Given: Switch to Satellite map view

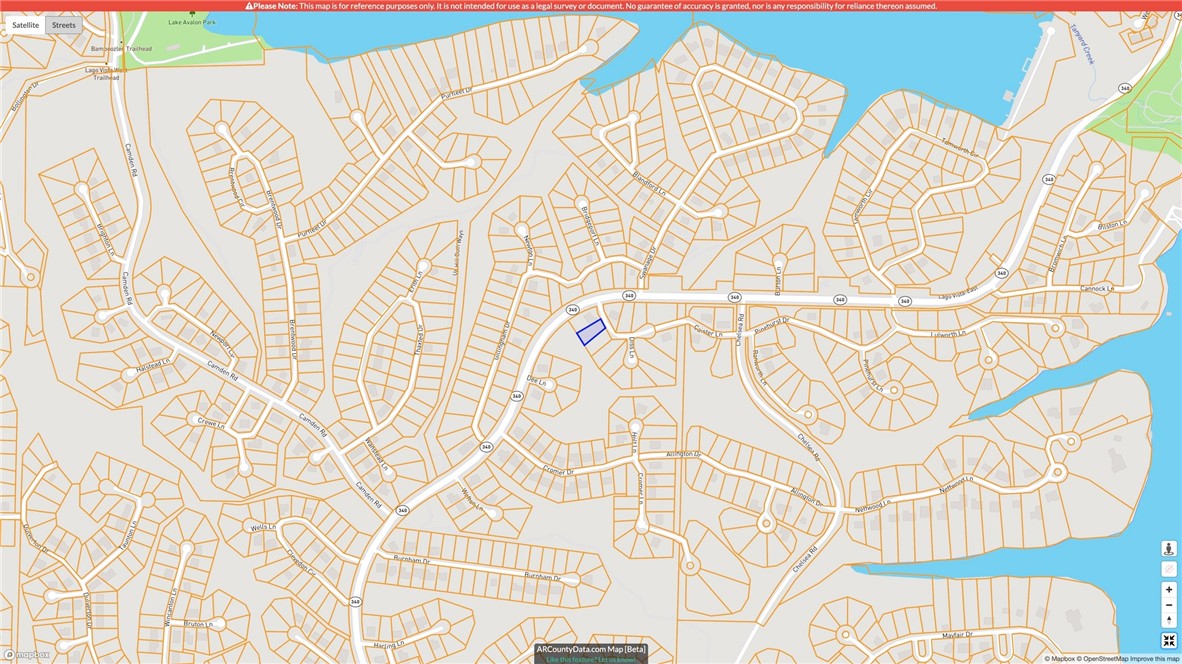Looking at the screenshot, I should click(26, 25).
